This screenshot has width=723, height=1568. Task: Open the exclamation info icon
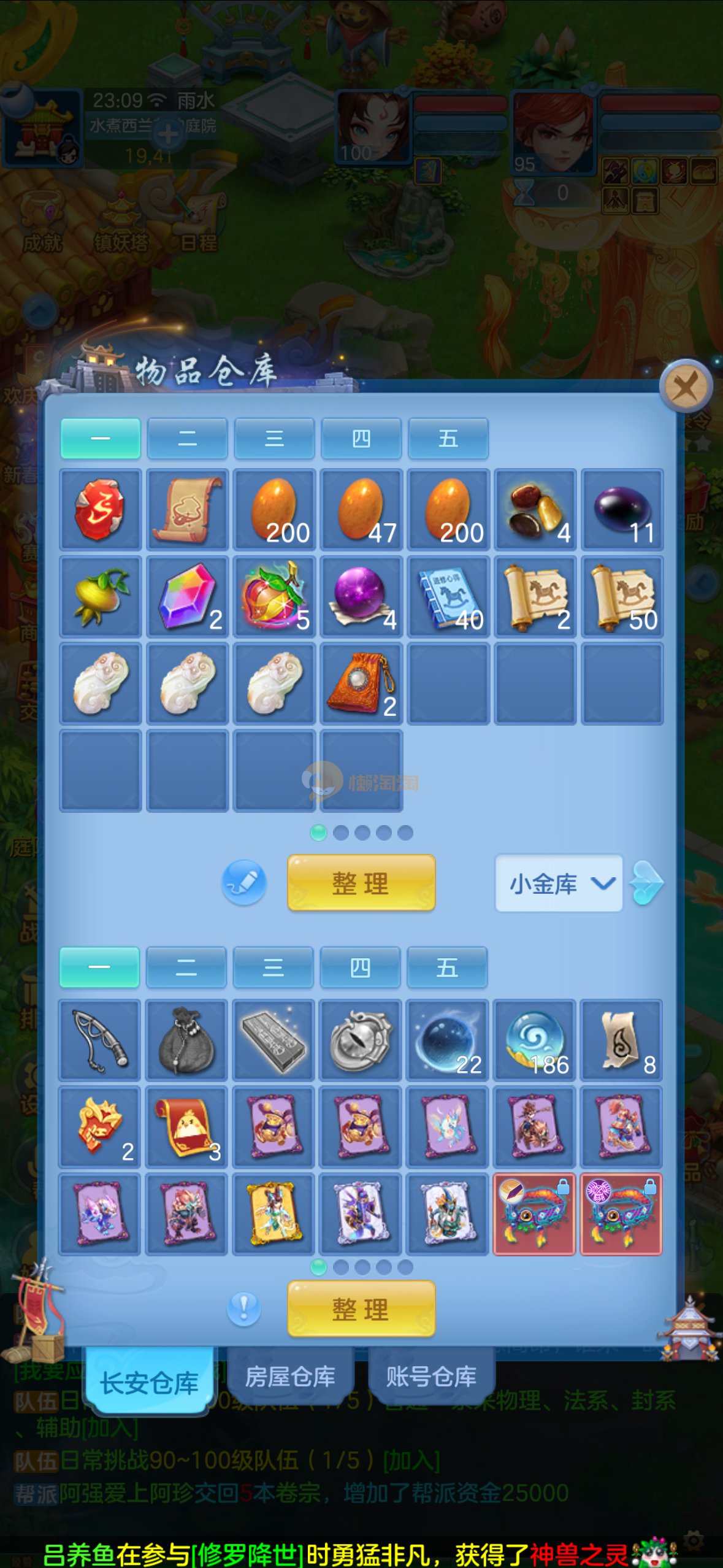[243, 1309]
